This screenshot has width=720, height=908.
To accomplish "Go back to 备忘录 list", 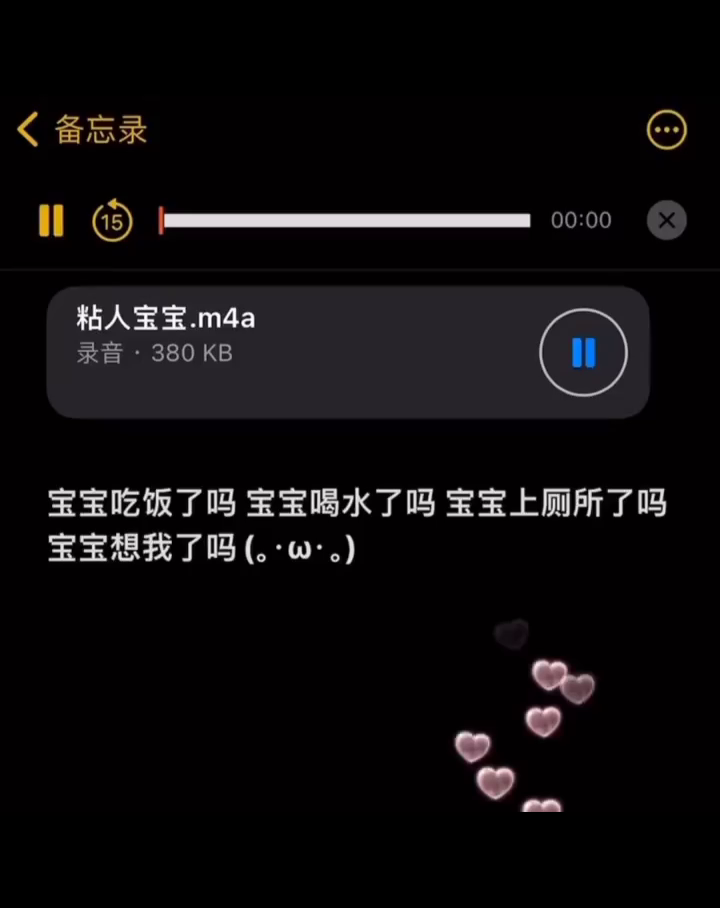I will (82, 130).
